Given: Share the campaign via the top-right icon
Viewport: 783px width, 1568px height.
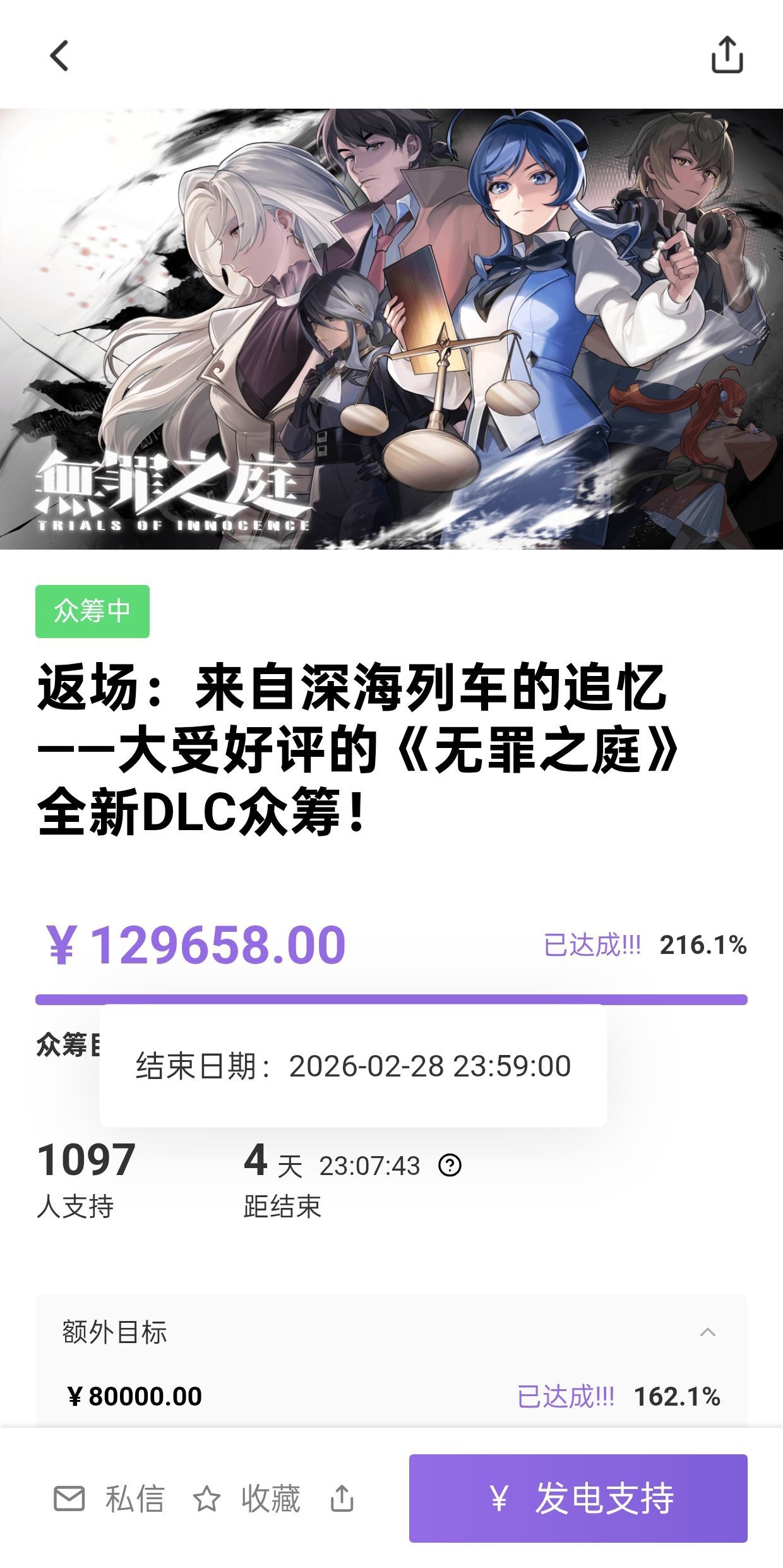Looking at the screenshot, I should (x=727, y=55).
